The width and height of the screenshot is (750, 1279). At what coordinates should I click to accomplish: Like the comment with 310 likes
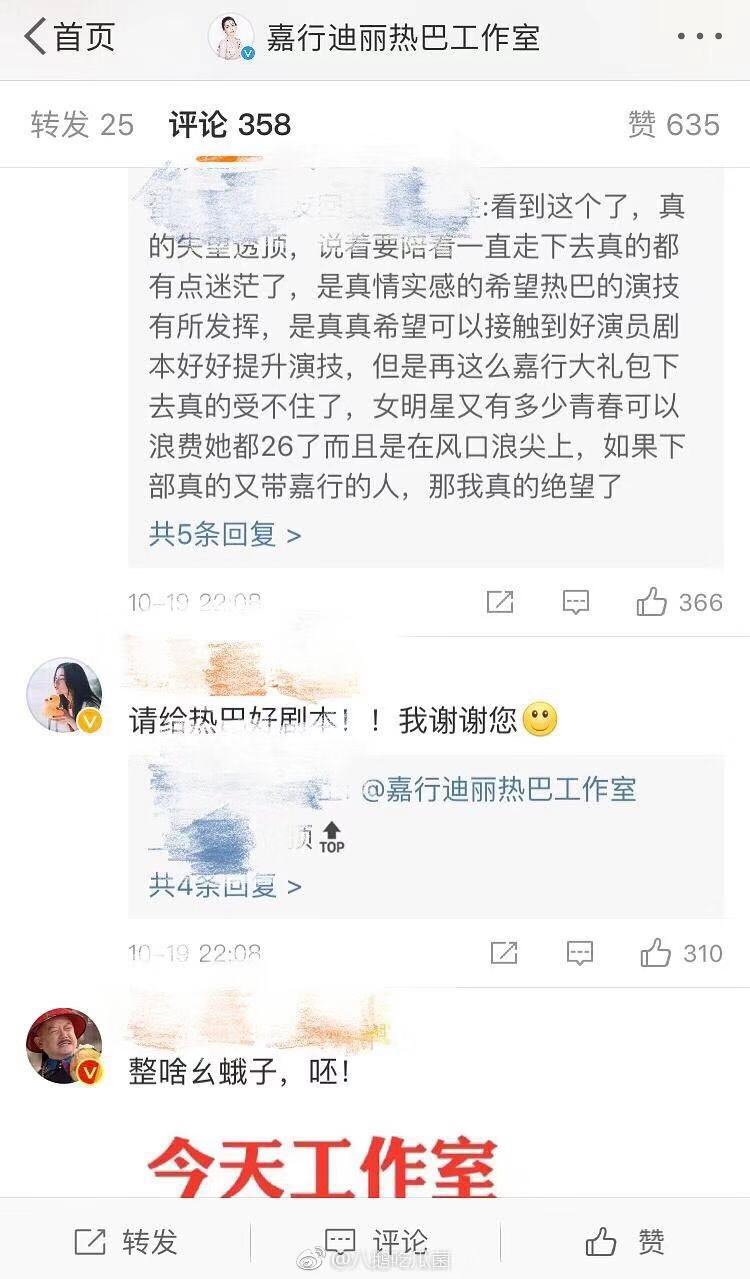680,953
